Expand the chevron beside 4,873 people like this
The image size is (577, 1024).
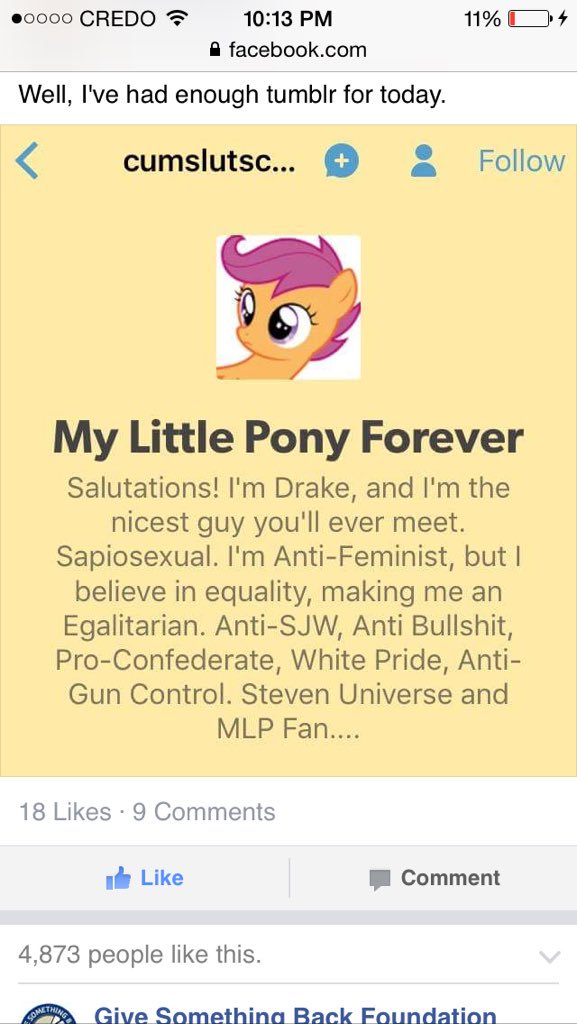tap(550, 957)
